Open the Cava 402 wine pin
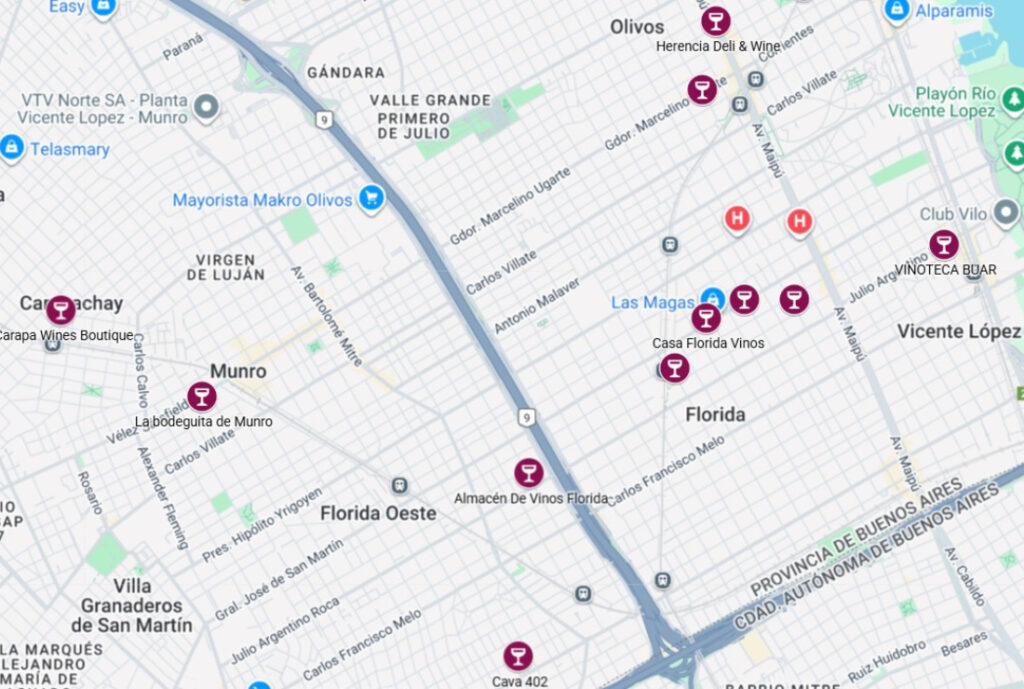 tap(517, 656)
